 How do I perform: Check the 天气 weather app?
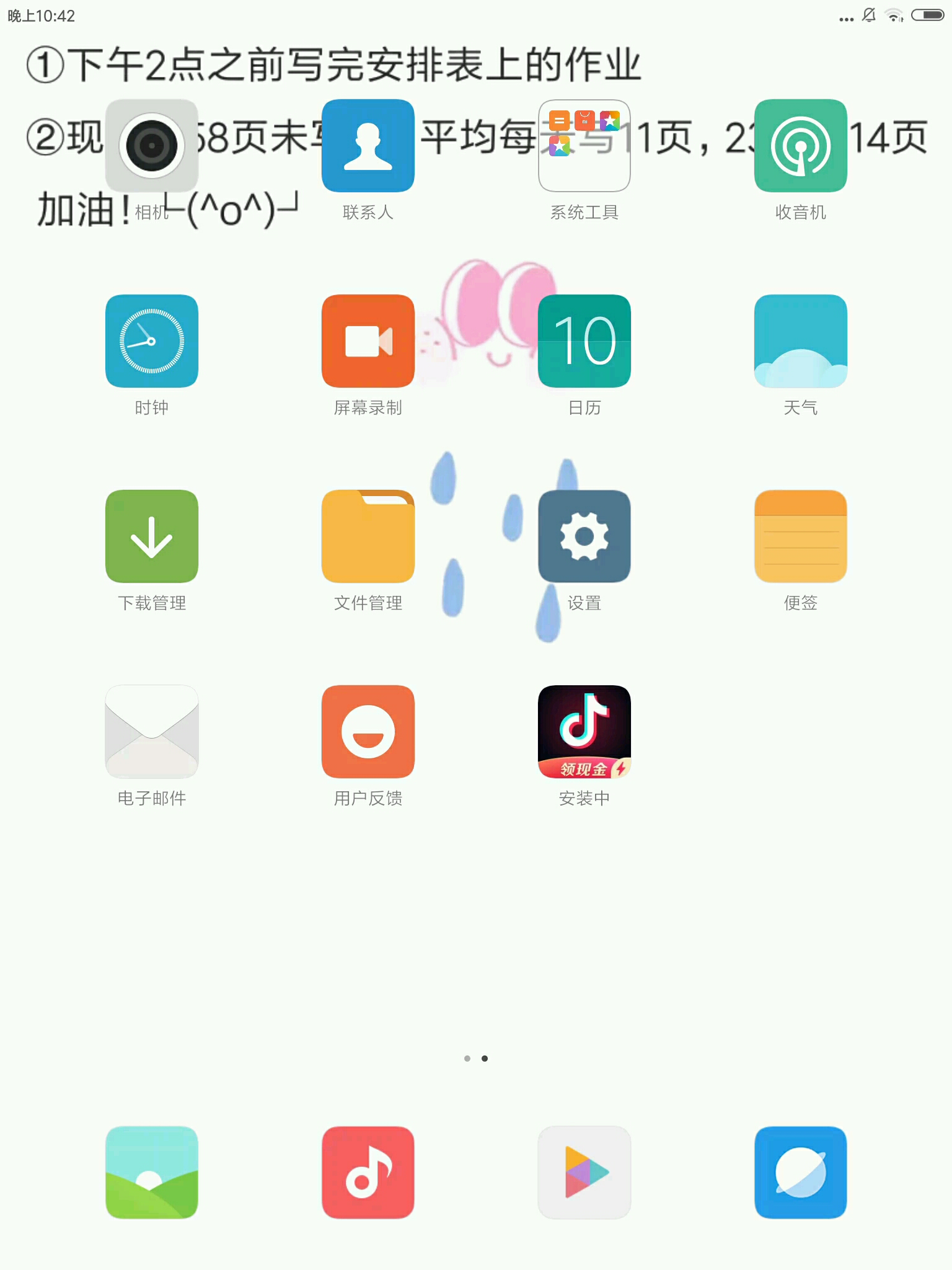(x=800, y=341)
